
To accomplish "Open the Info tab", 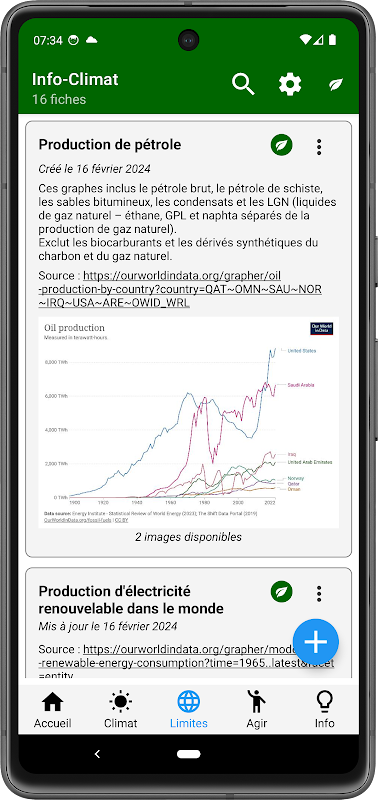I will [x=324, y=709].
